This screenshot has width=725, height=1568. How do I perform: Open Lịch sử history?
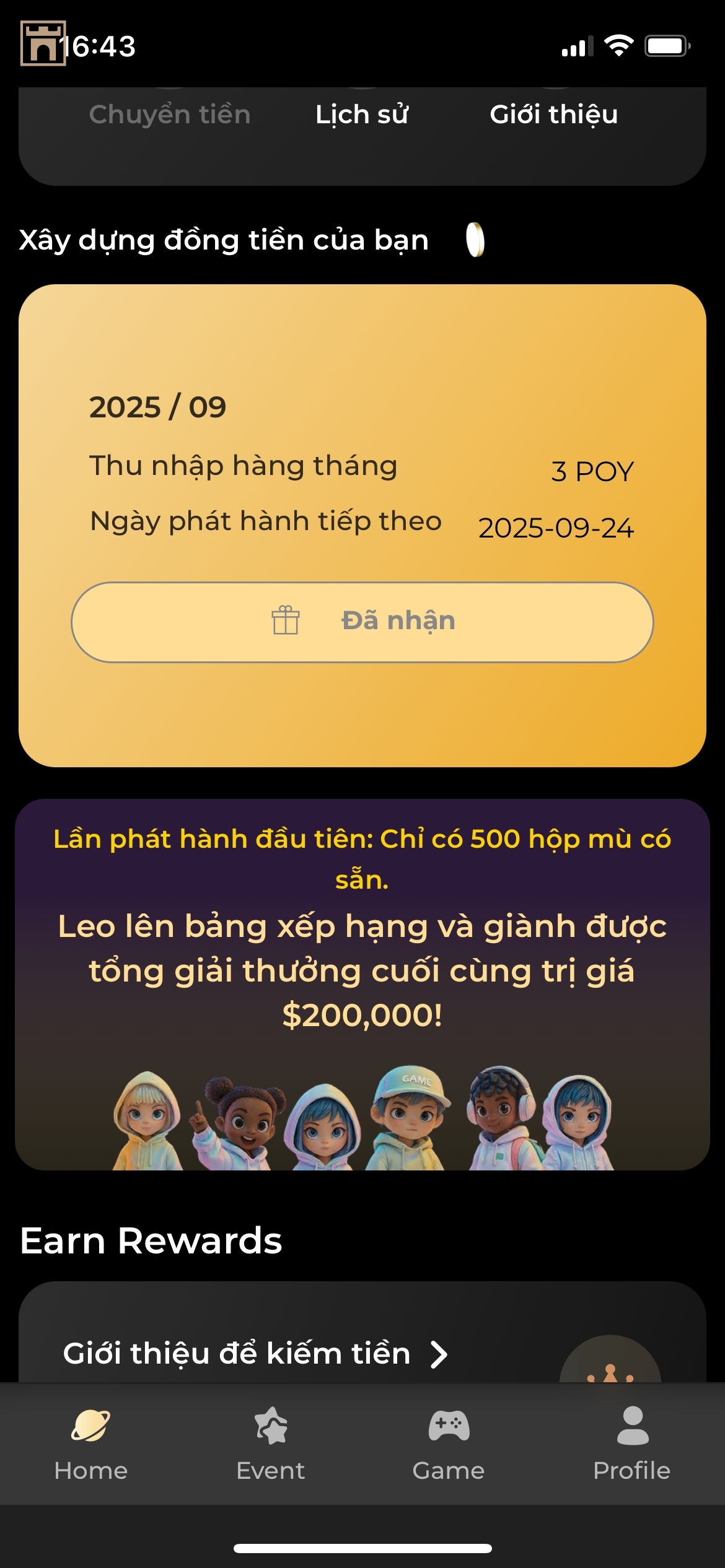pyautogui.click(x=362, y=114)
